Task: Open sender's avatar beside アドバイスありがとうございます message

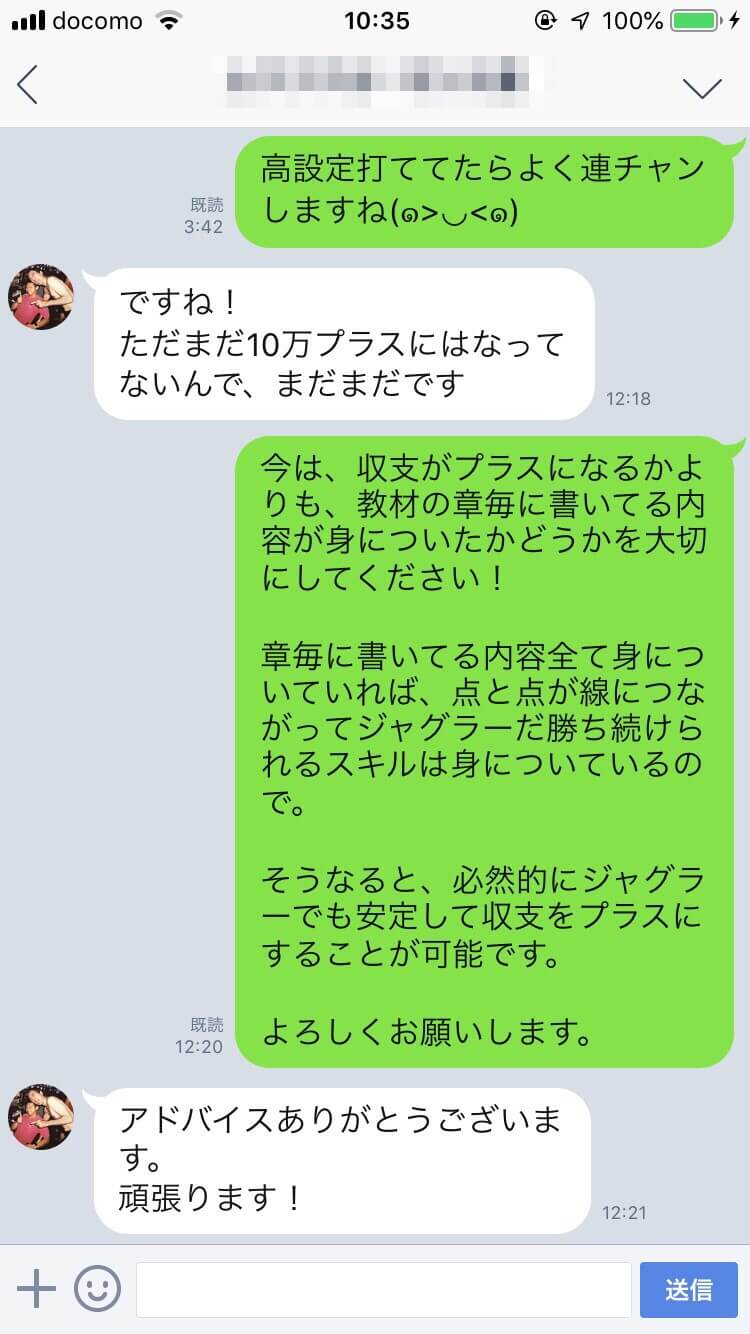Action: point(41,1116)
